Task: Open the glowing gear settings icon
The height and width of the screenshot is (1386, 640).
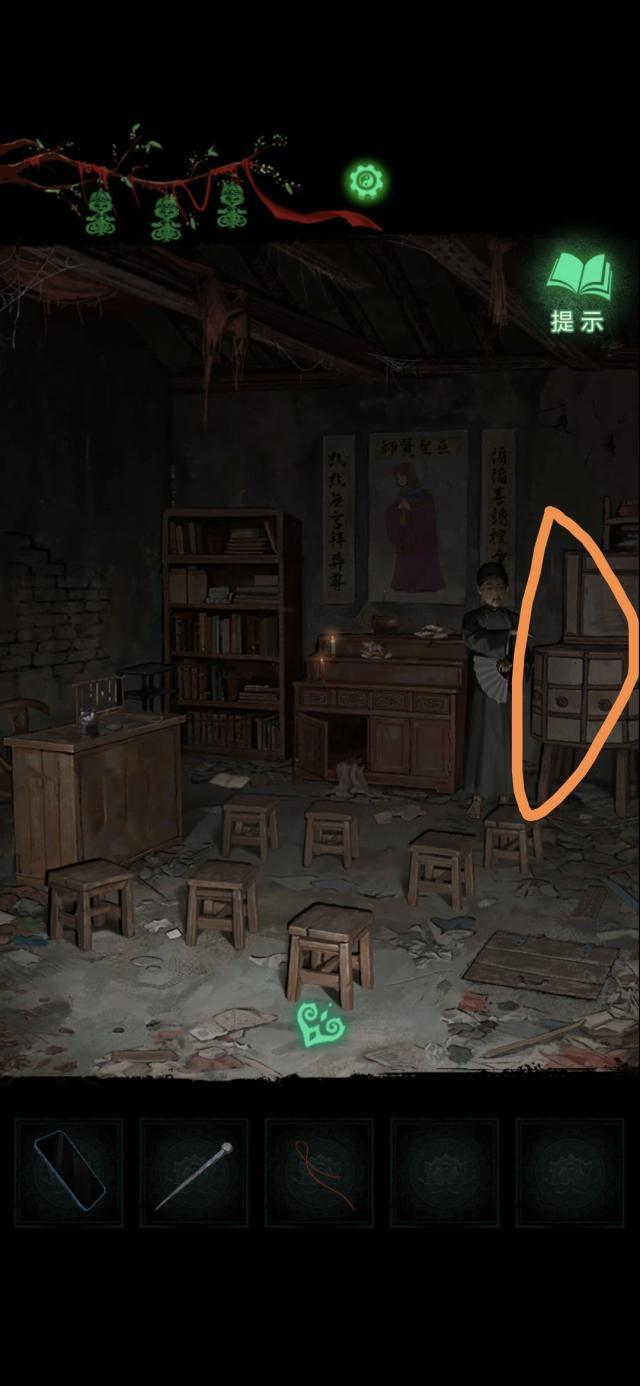Action: pyautogui.click(x=366, y=182)
